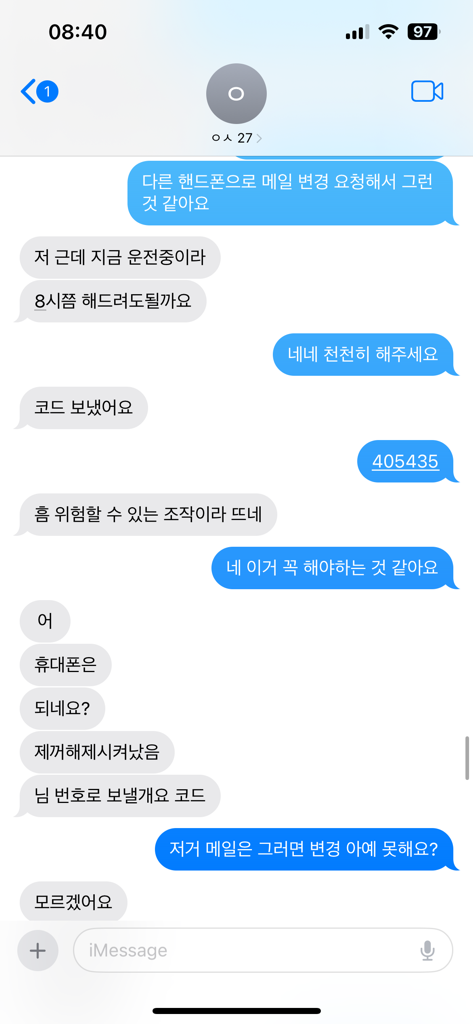Start a FaceTime video call
The image size is (473, 1024).
pos(427,91)
